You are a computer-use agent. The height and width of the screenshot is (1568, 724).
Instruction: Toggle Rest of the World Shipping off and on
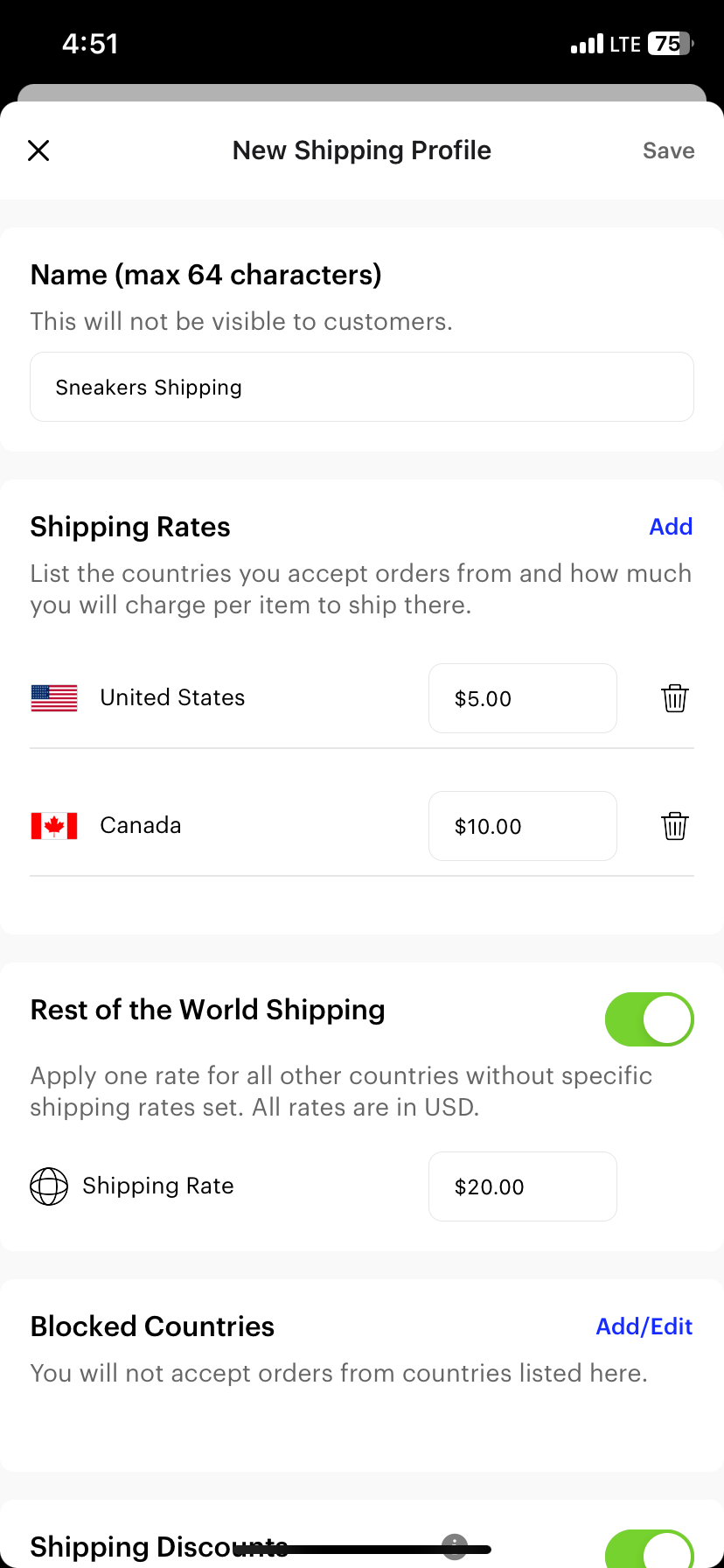pyautogui.click(x=650, y=1018)
